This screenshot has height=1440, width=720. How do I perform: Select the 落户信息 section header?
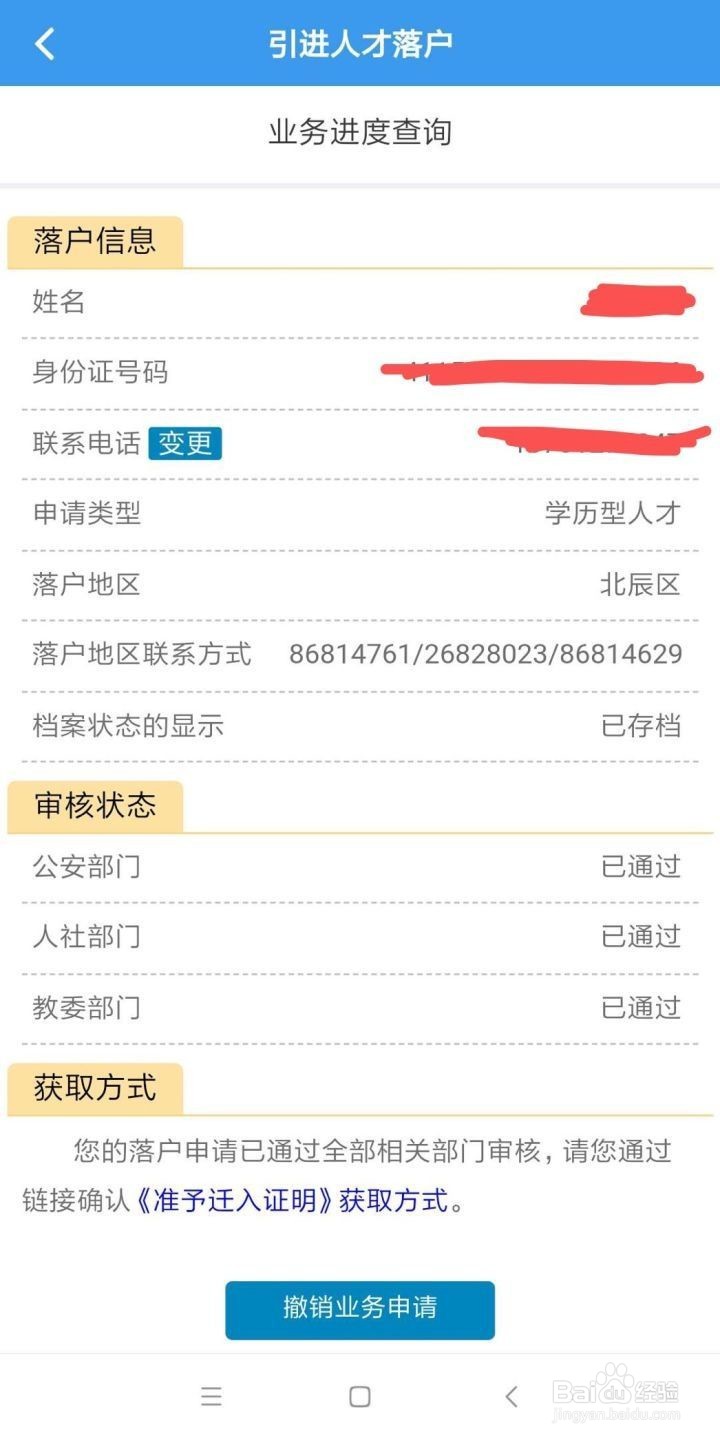(x=95, y=240)
